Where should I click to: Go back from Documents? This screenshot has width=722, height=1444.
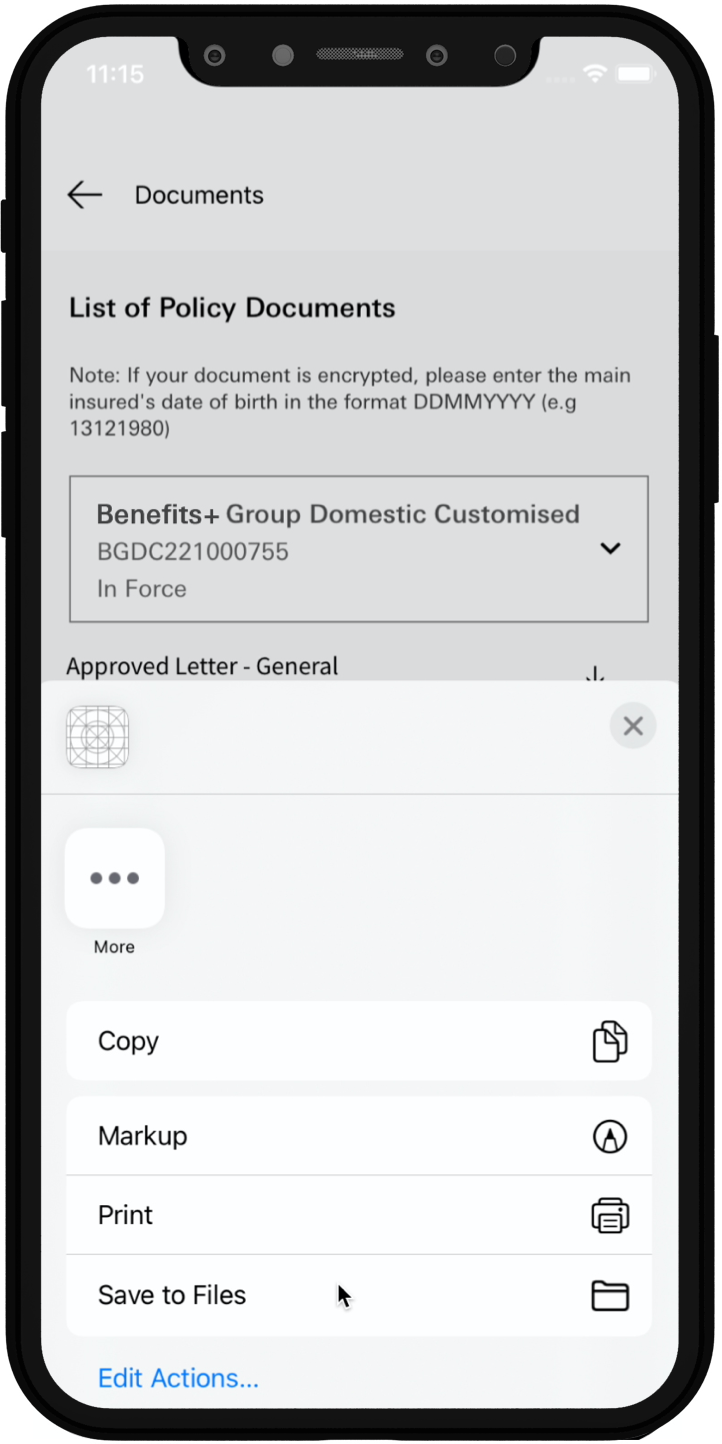85,195
